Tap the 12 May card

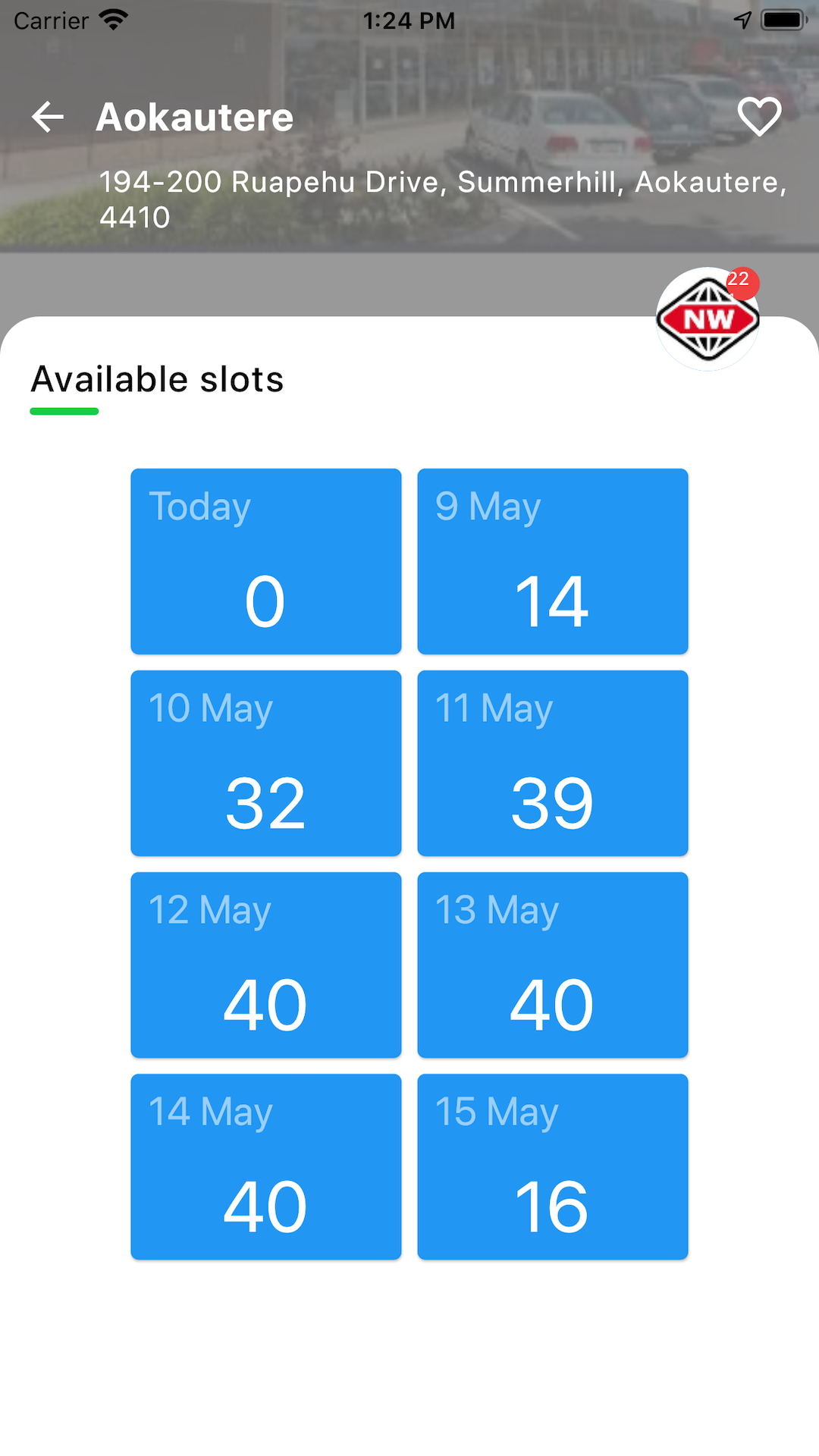point(266,965)
